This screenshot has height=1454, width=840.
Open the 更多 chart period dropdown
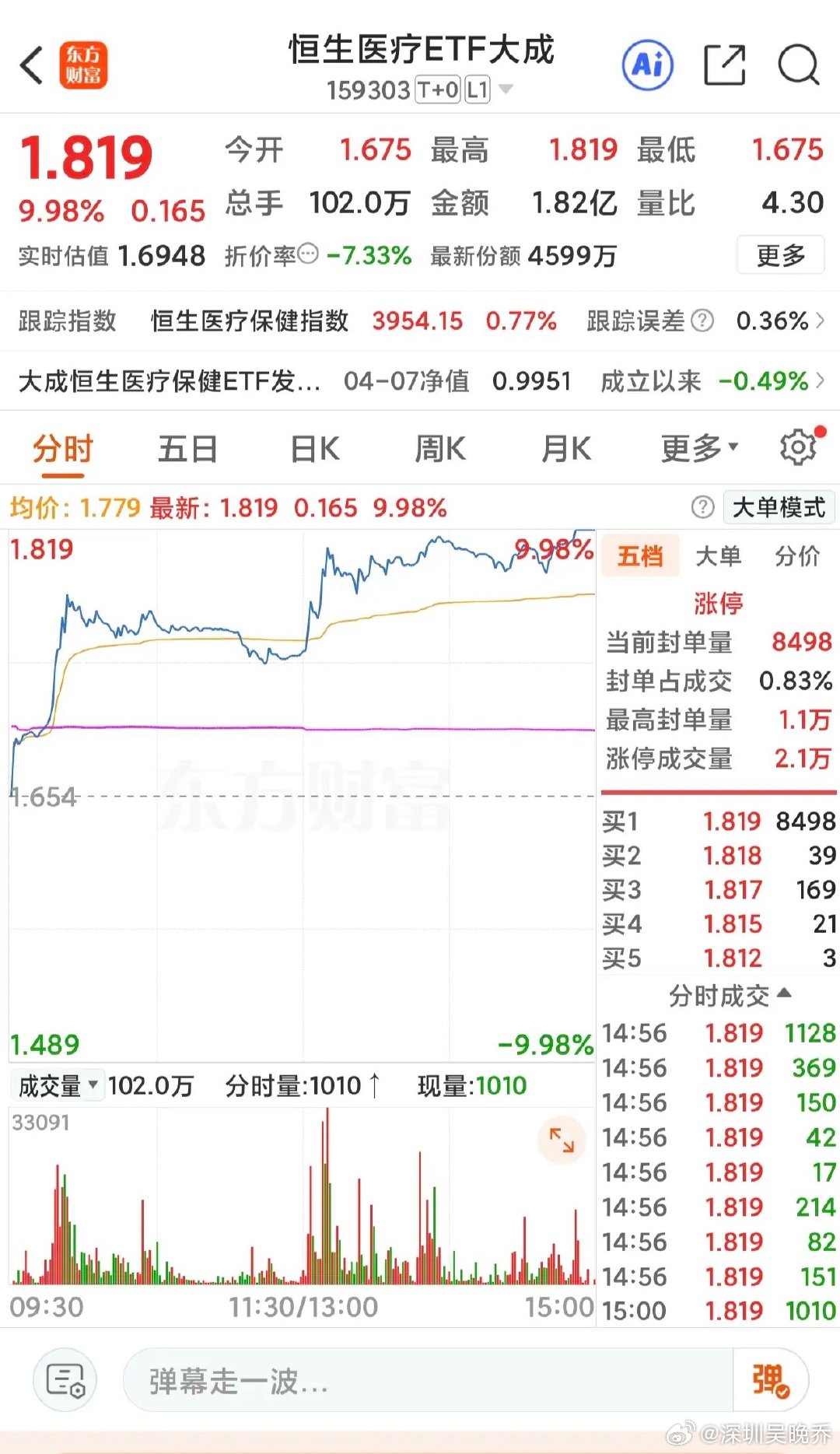[697, 447]
